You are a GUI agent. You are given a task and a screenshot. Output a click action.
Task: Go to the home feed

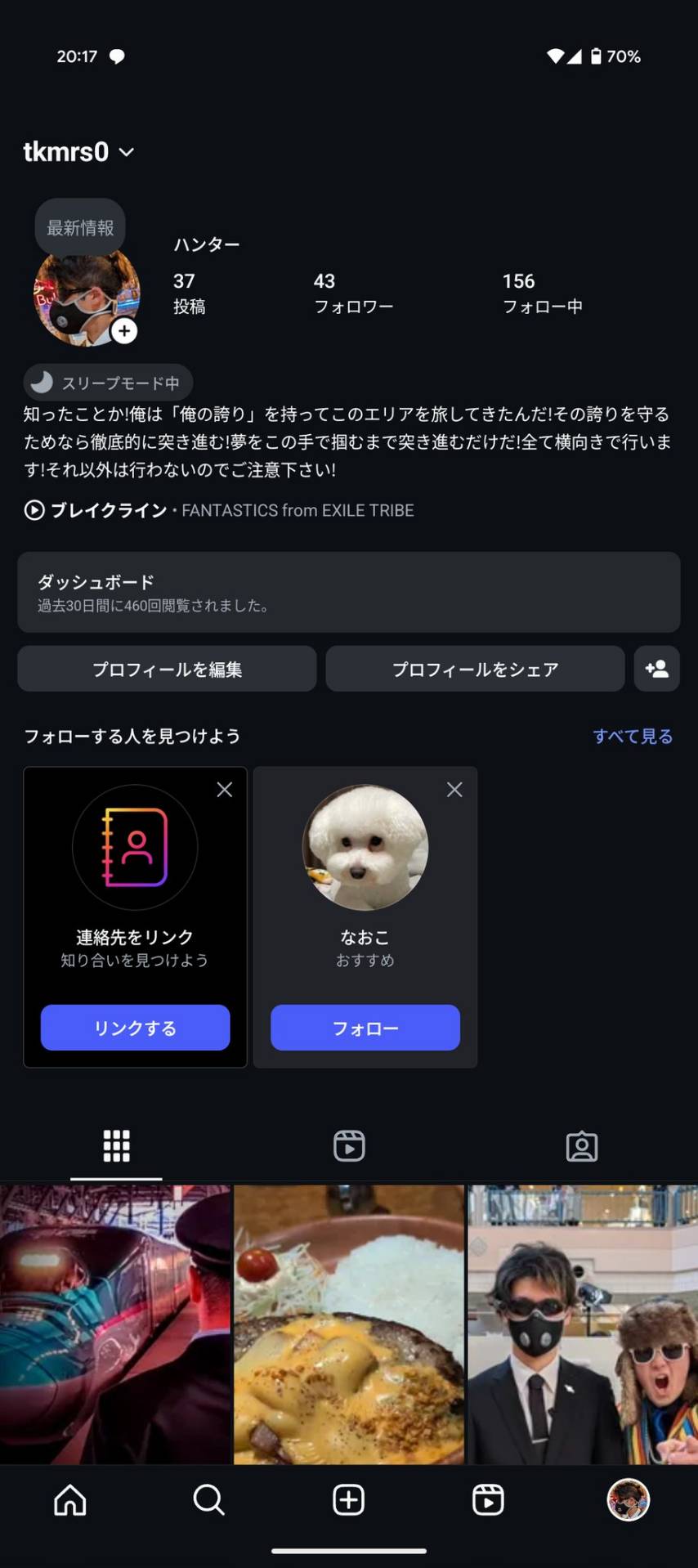(70, 1499)
